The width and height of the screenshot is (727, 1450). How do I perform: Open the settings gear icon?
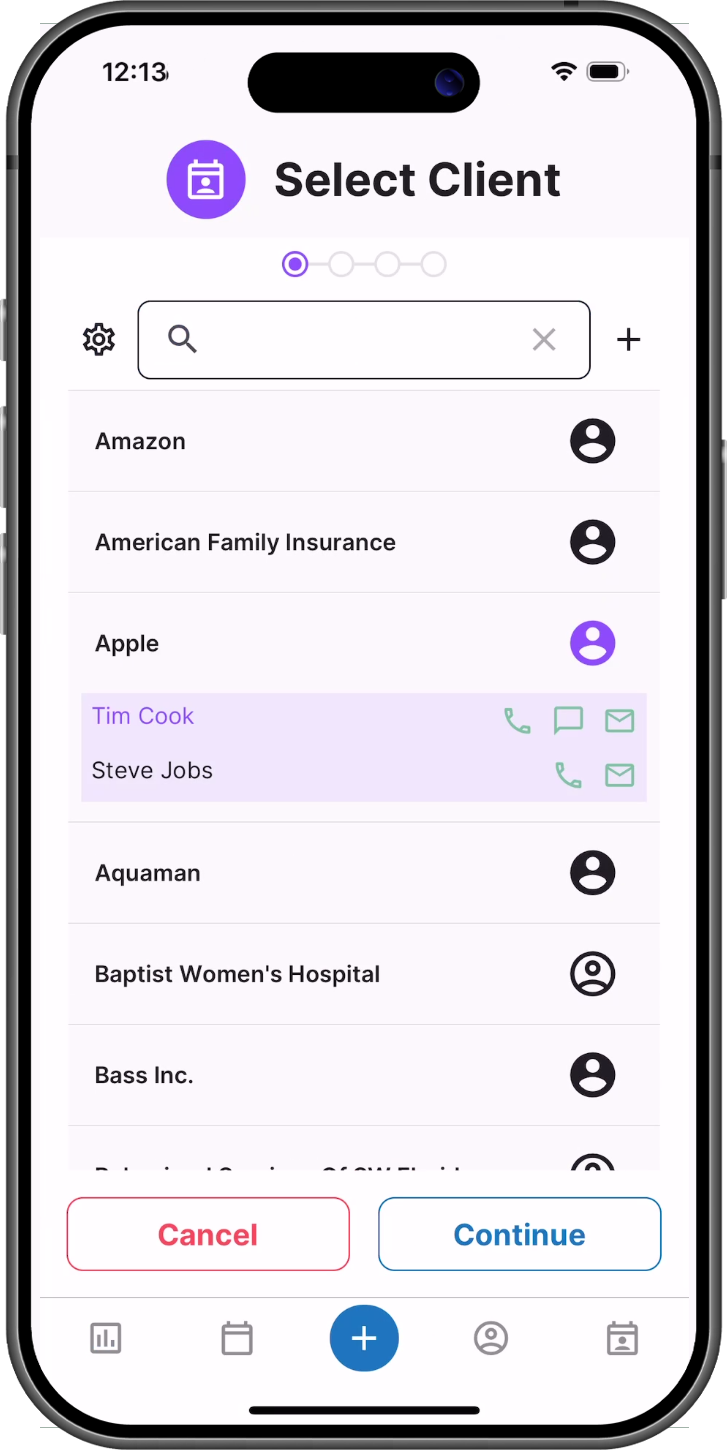point(99,340)
